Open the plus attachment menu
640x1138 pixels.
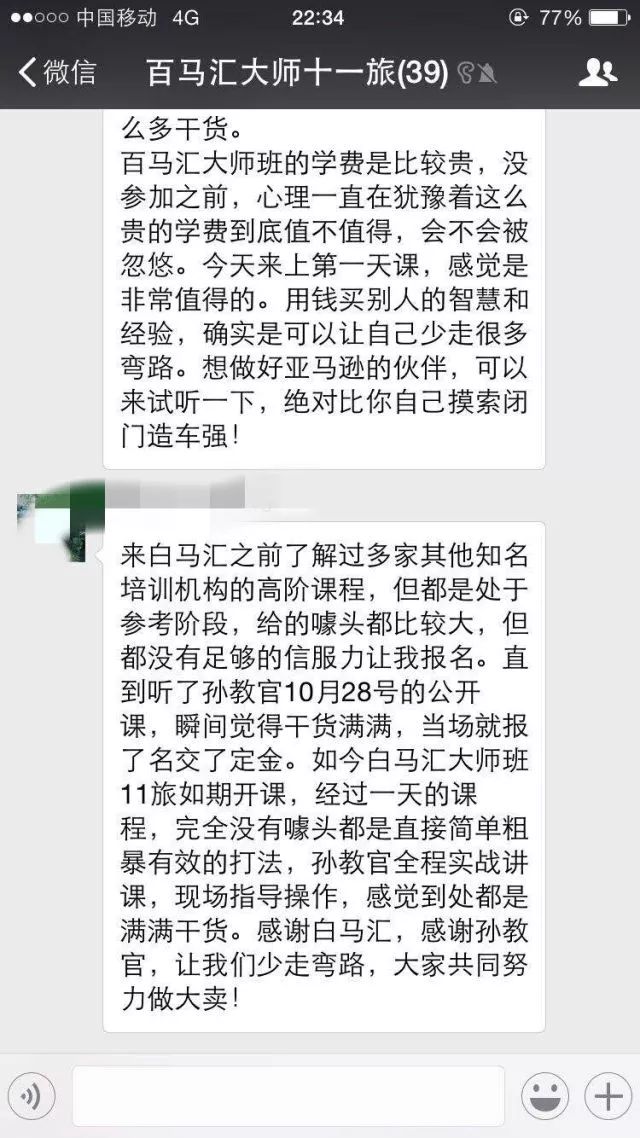click(607, 1097)
